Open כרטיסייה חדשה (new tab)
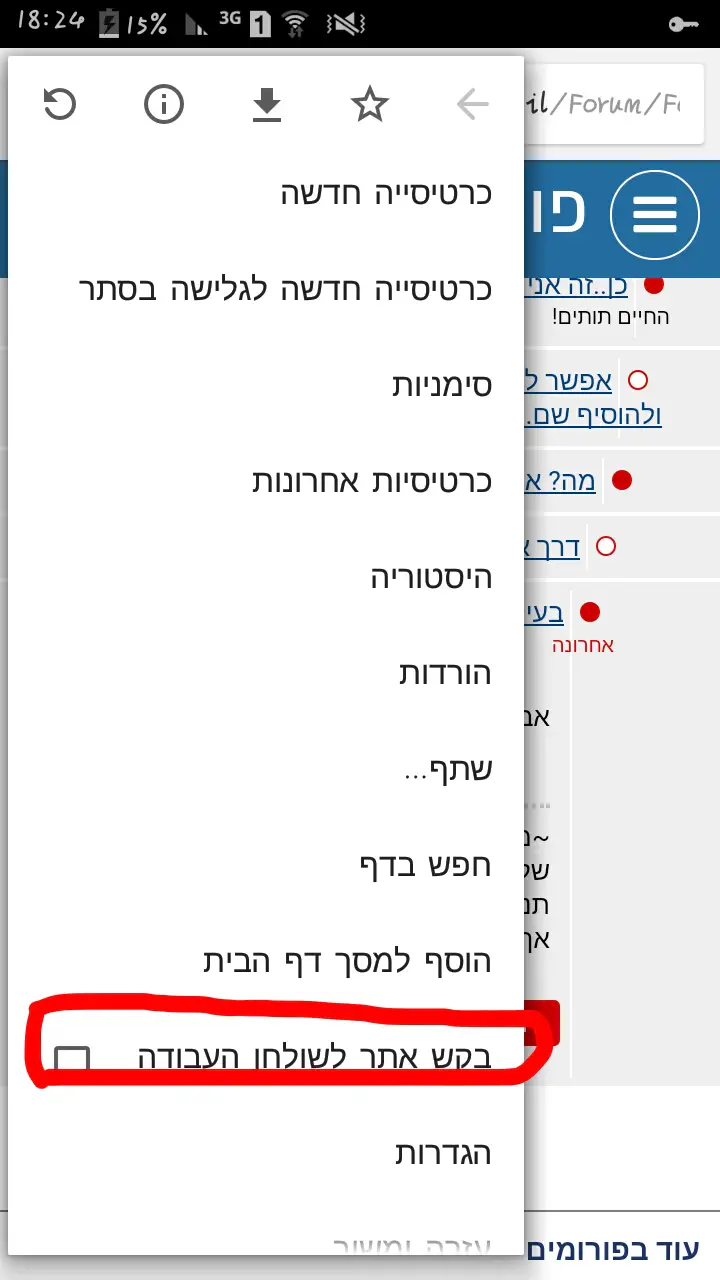Screen dimensions: 720x1280 point(385,193)
